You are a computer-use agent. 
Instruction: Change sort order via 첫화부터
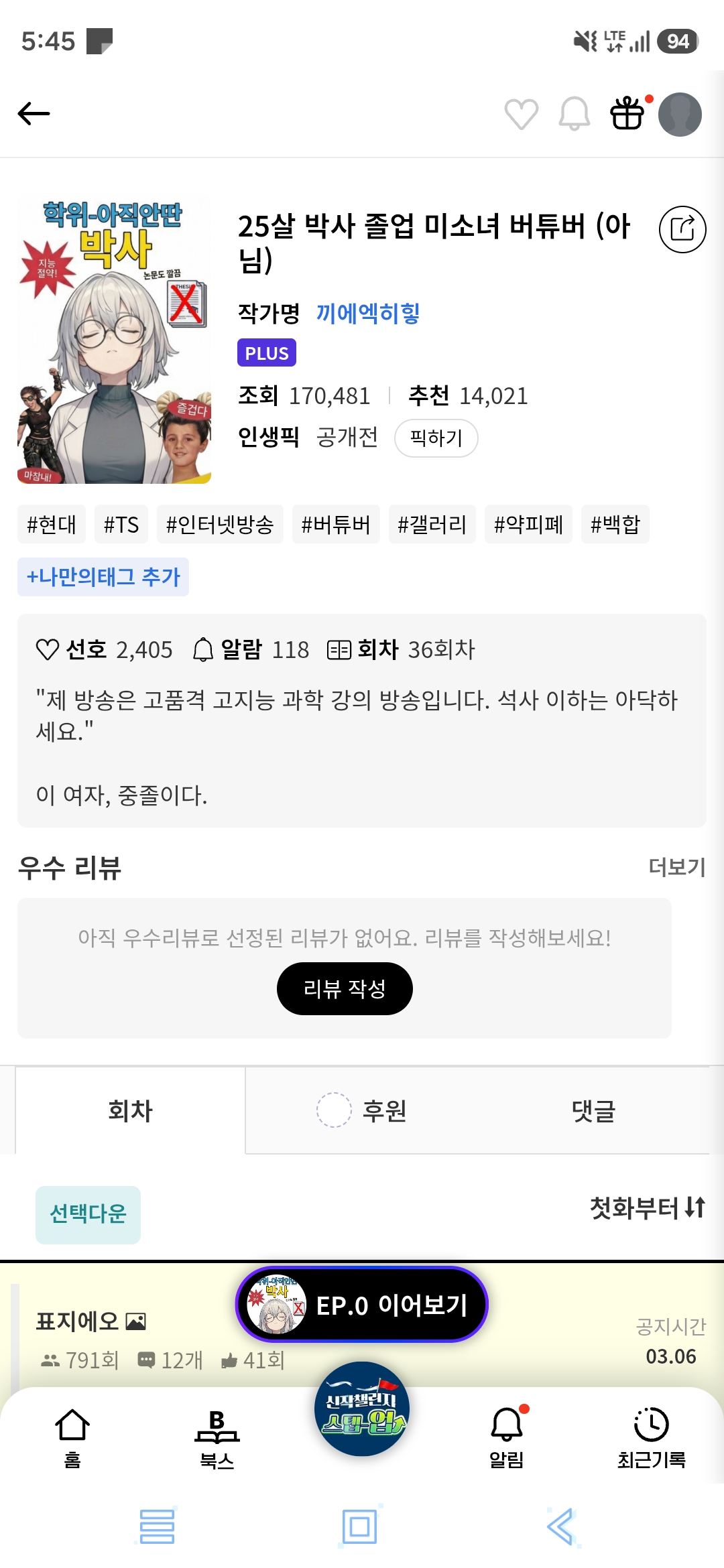647,1207
